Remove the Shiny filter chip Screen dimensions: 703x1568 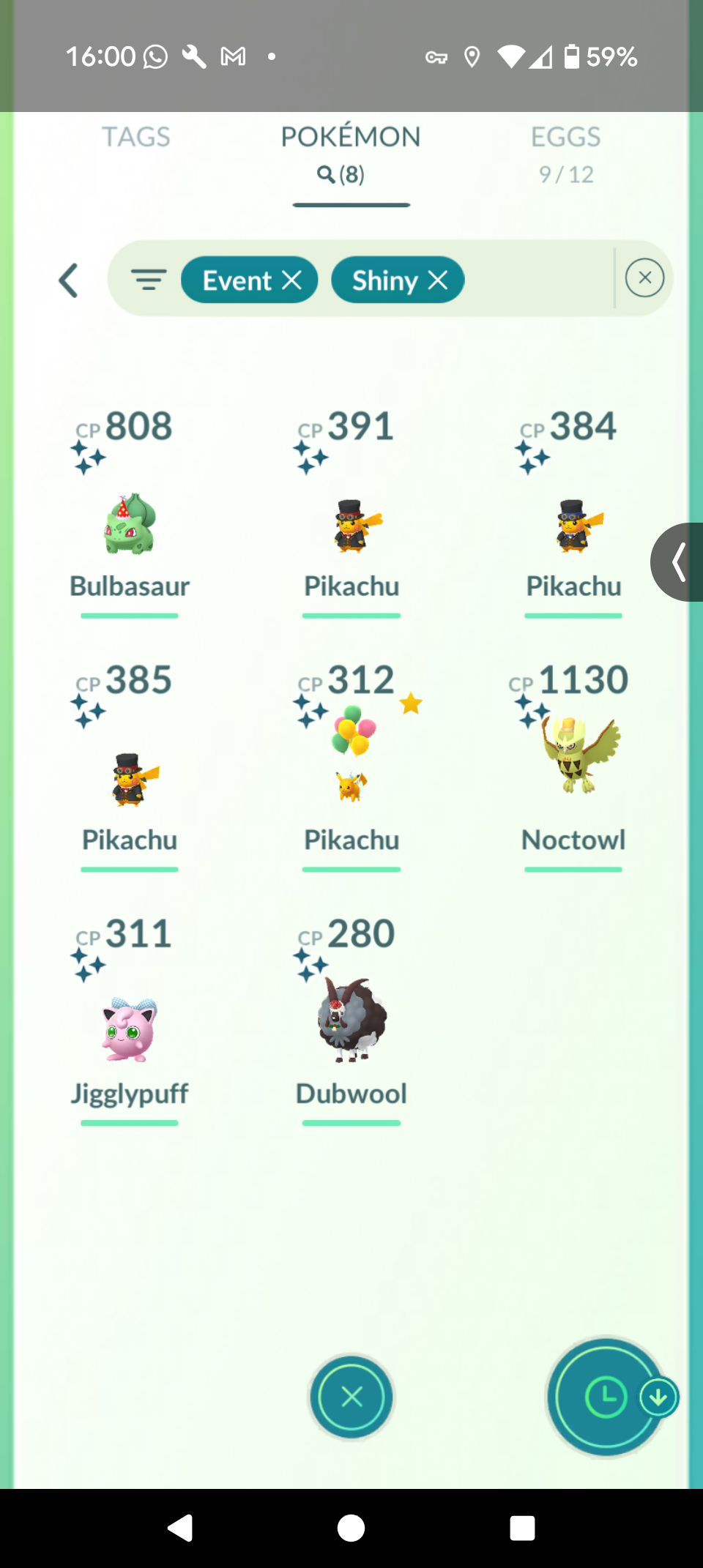(x=438, y=280)
